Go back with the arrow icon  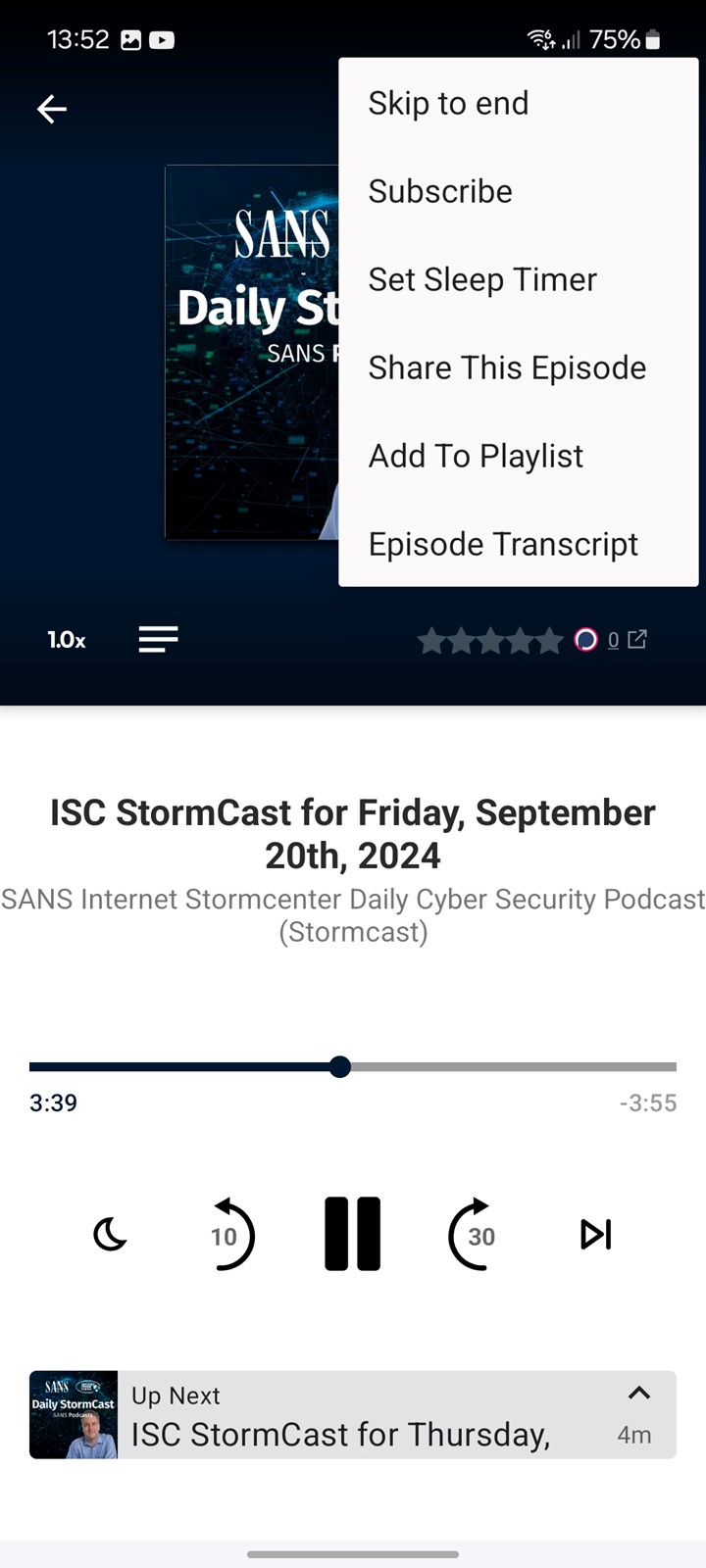pyautogui.click(x=52, y=109)
